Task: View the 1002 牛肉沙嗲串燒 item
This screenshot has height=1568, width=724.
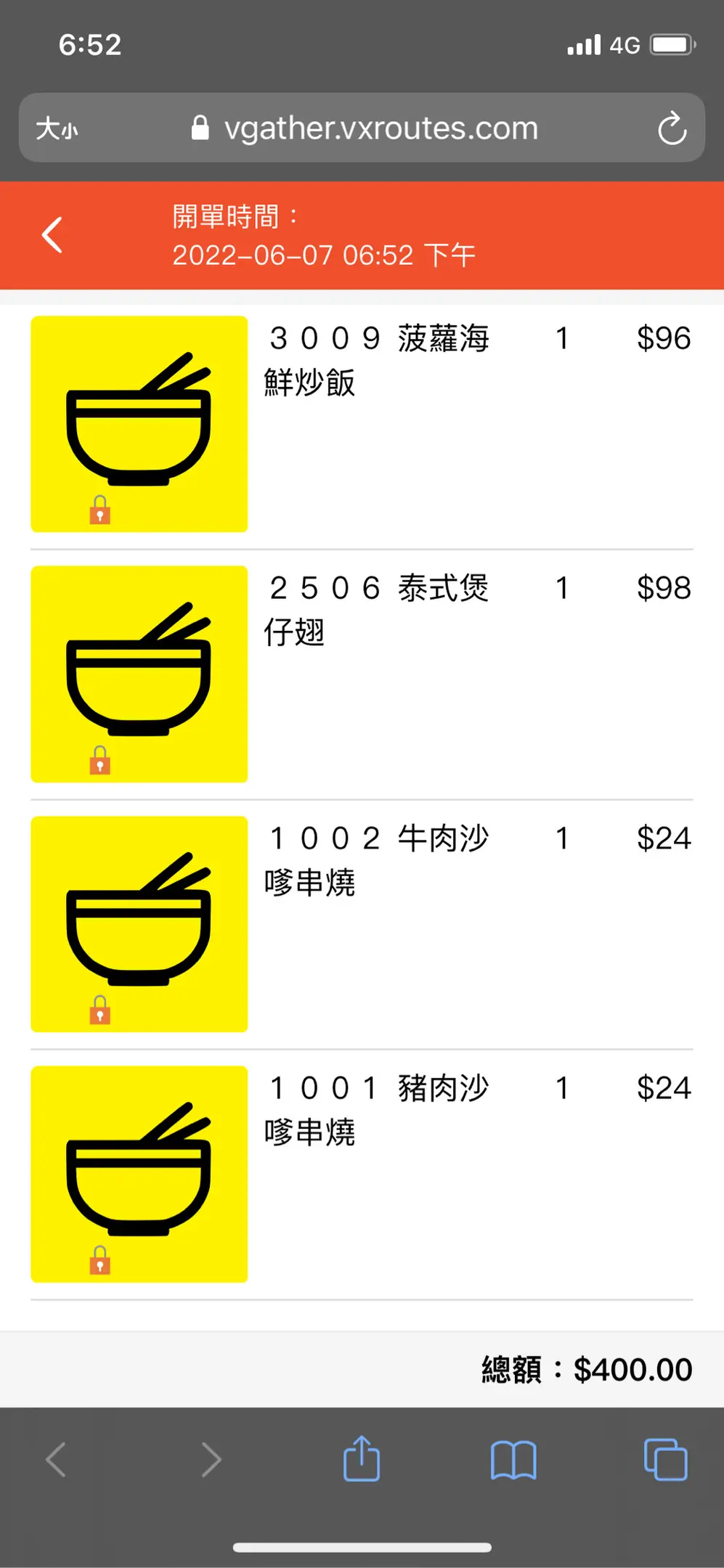Action: [376, 860]
